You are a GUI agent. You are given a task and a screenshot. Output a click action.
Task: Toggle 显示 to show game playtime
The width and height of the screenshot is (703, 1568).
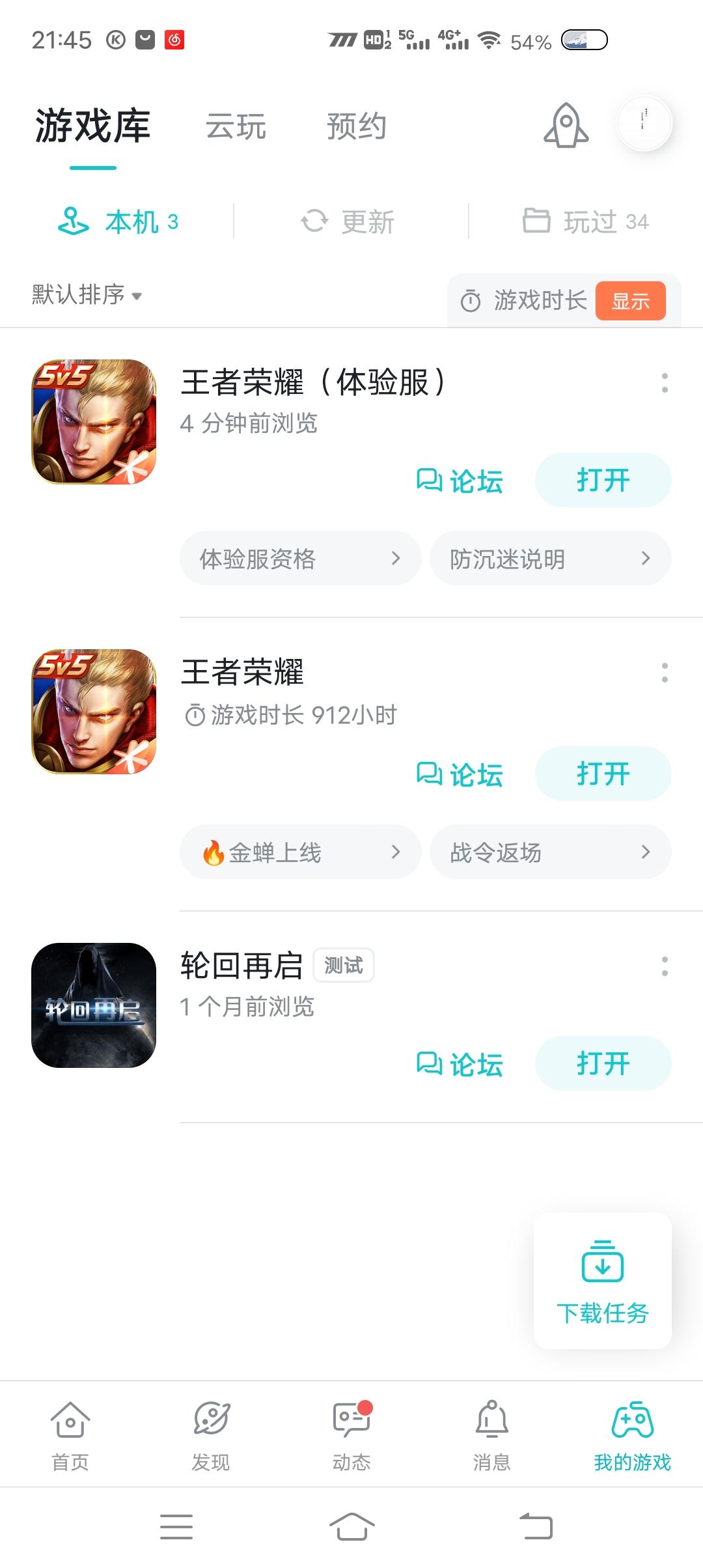pos(631,300)
